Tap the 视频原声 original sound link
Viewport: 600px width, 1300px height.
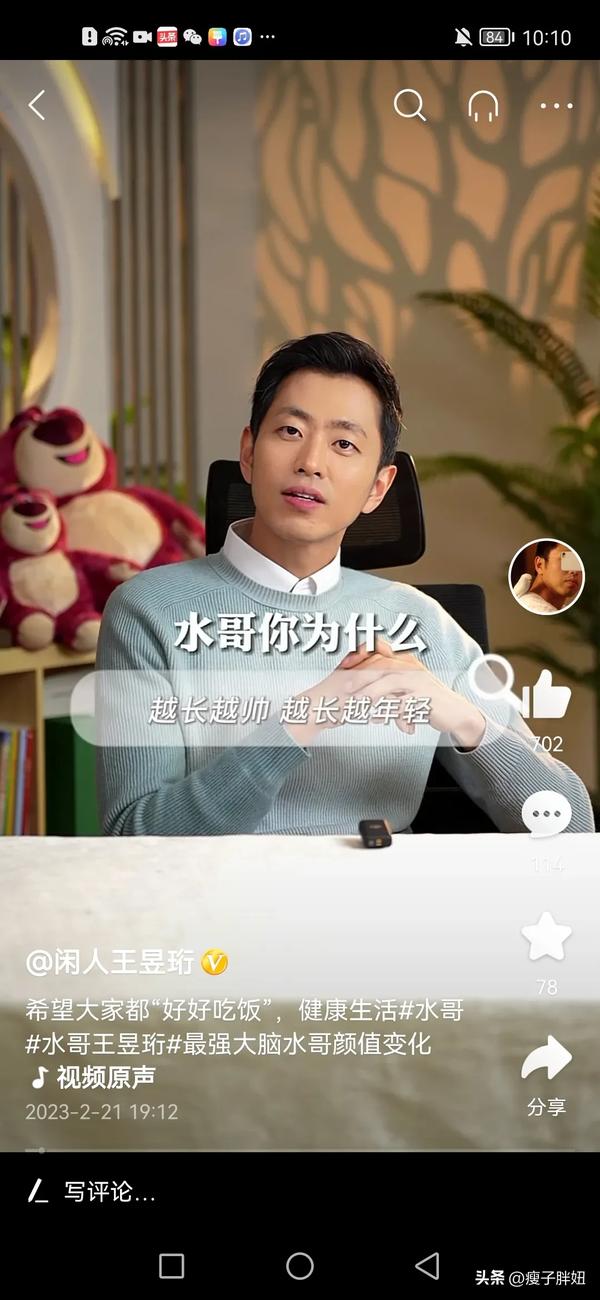pos(105,1077)
